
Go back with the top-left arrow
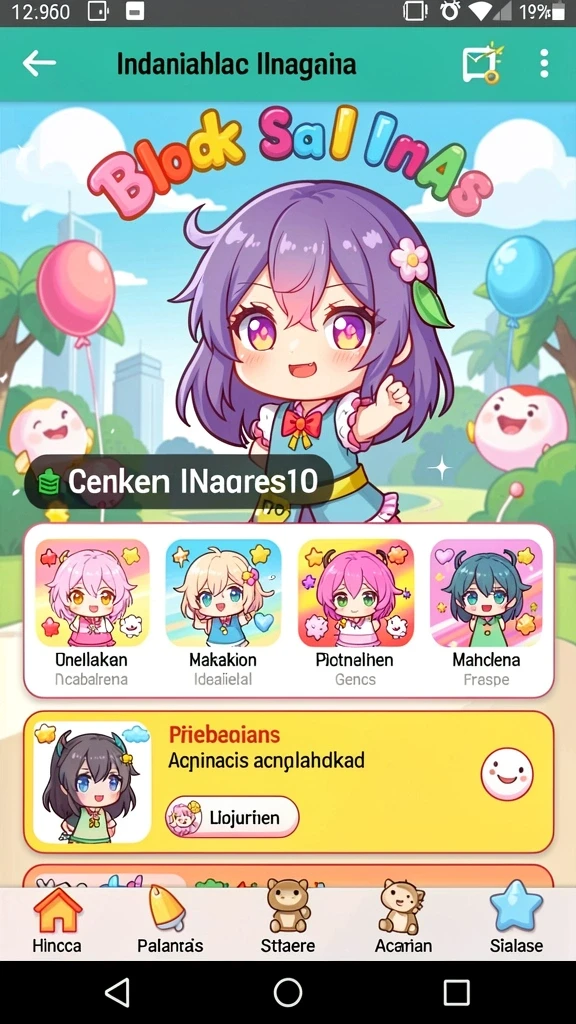[39, 63]
